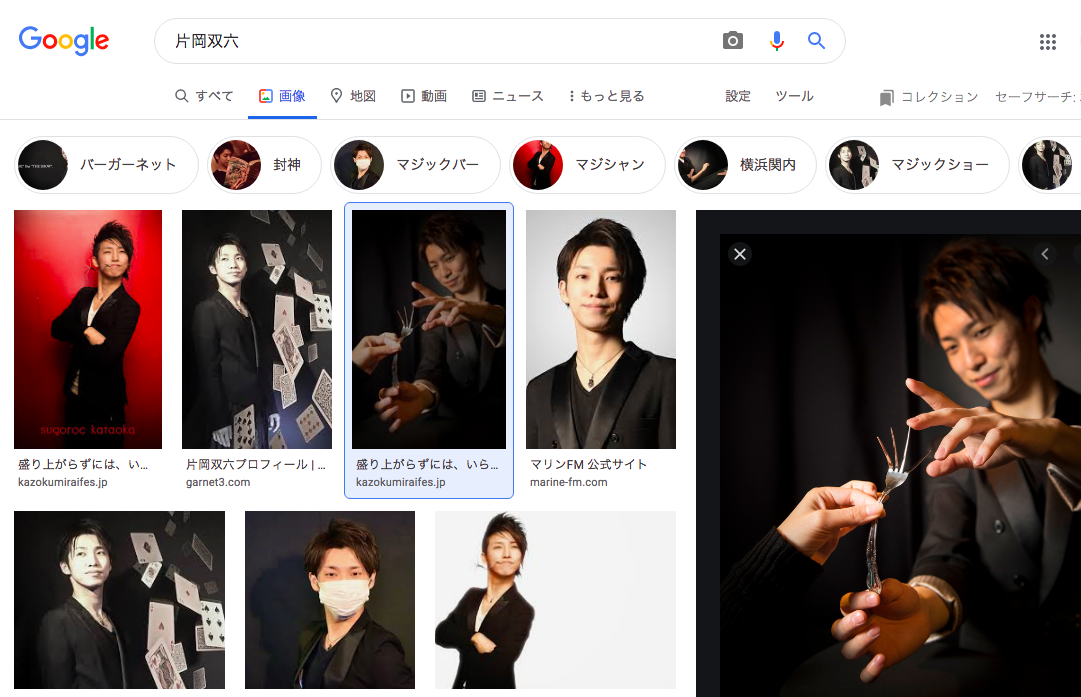Open the Google apps grid

click(x=1047, y=42)
